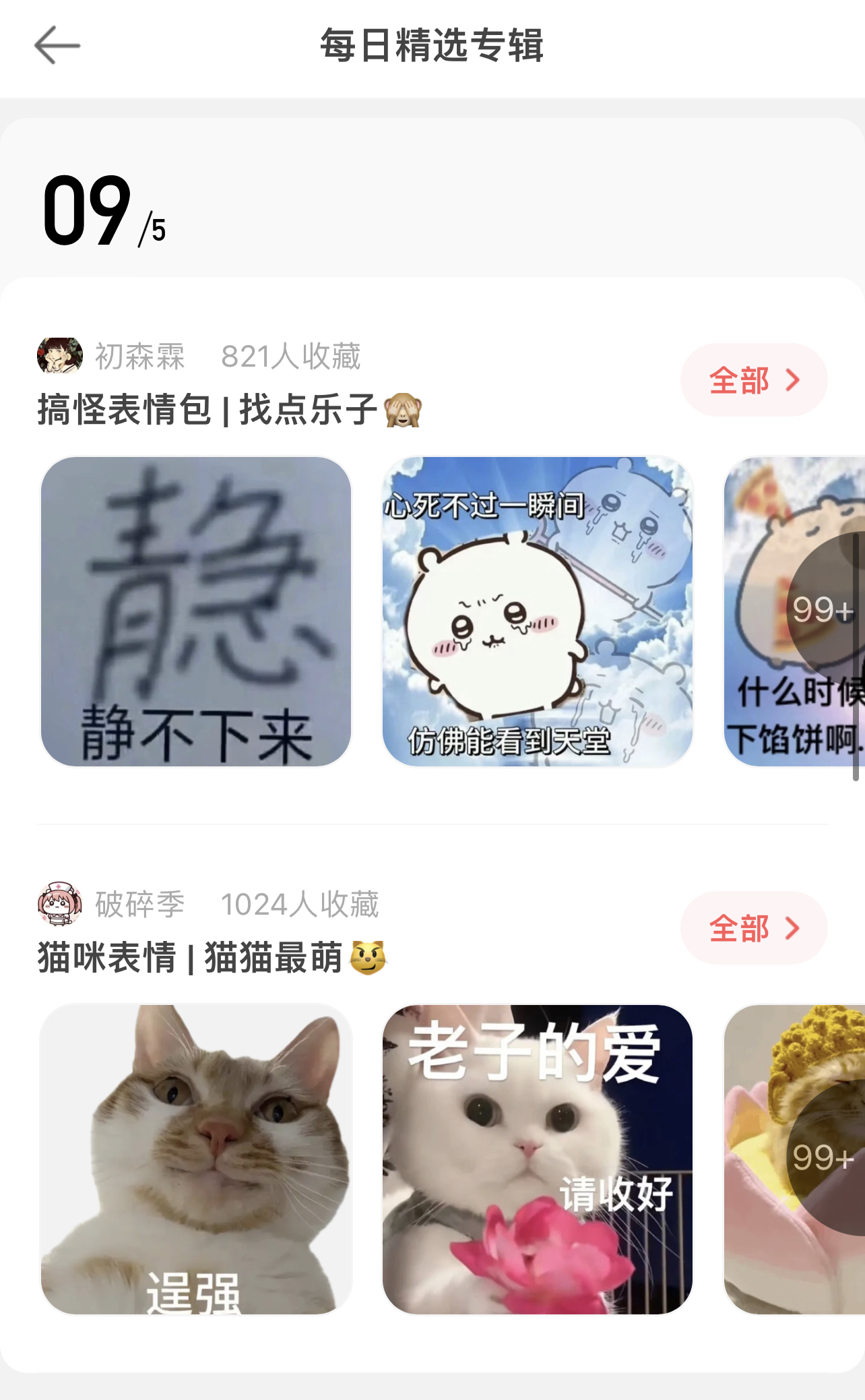
Task: View all of 搞怪表情包 album
Action: click(x=753, y=380)
